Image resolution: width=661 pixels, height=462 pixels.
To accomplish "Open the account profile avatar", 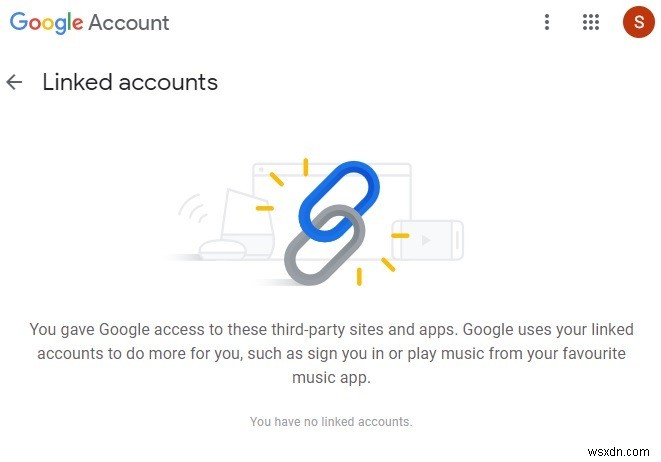I will (638, 22).
